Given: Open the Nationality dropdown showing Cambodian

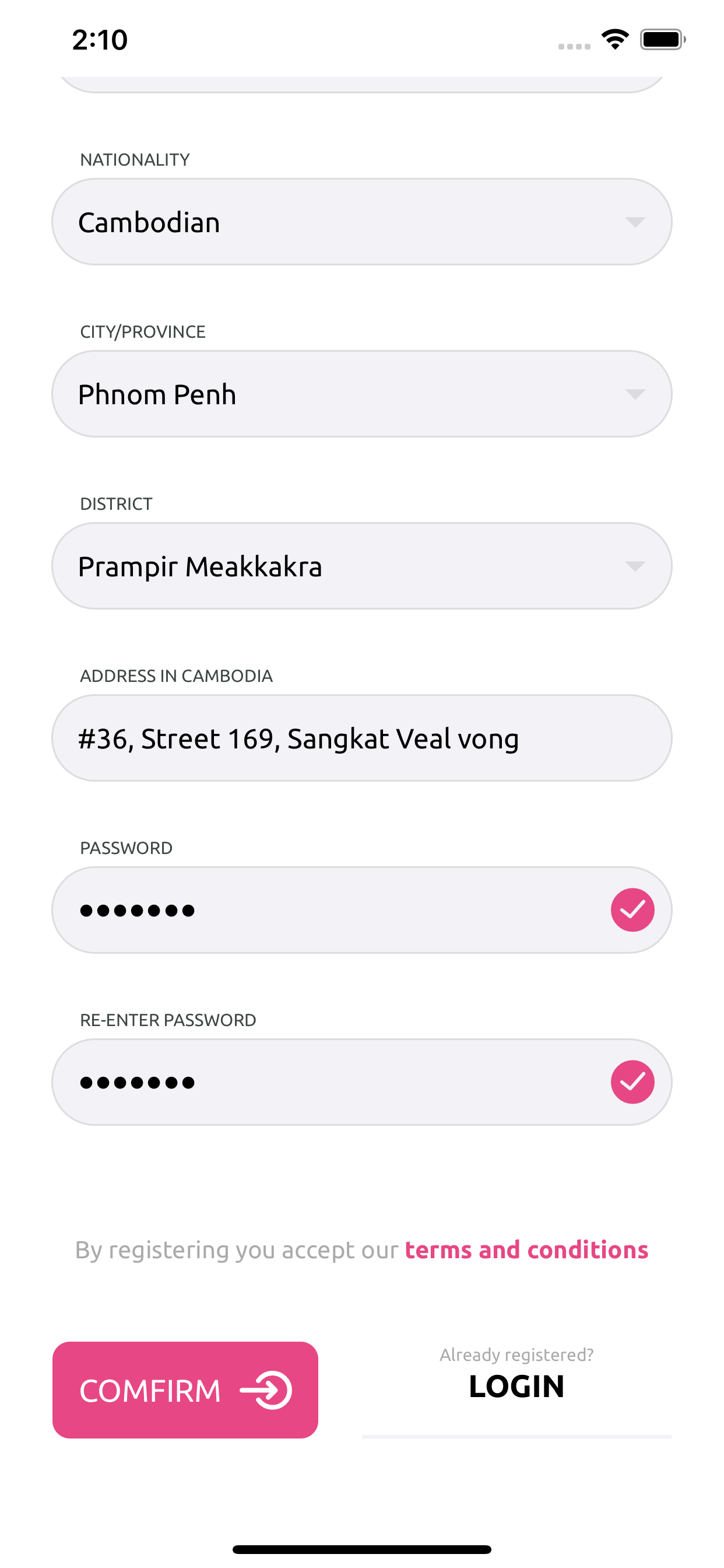Looking at the screenshot, I should pos(361,222).
